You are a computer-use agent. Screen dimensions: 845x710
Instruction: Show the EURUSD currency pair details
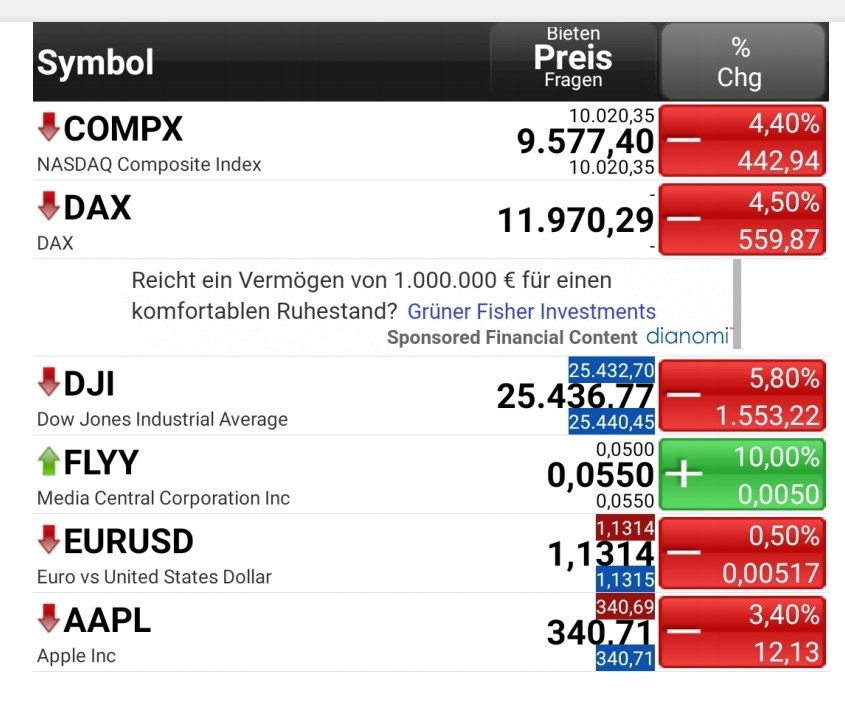250,555
